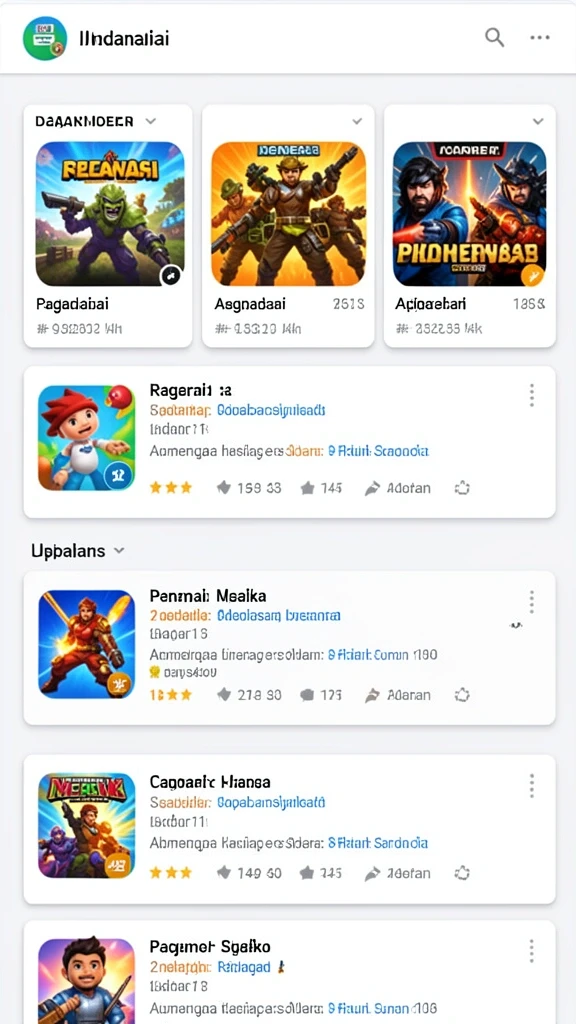Open the Apjoaehari game card
This screenshot has height=1024, width=576.
[470, 226]
